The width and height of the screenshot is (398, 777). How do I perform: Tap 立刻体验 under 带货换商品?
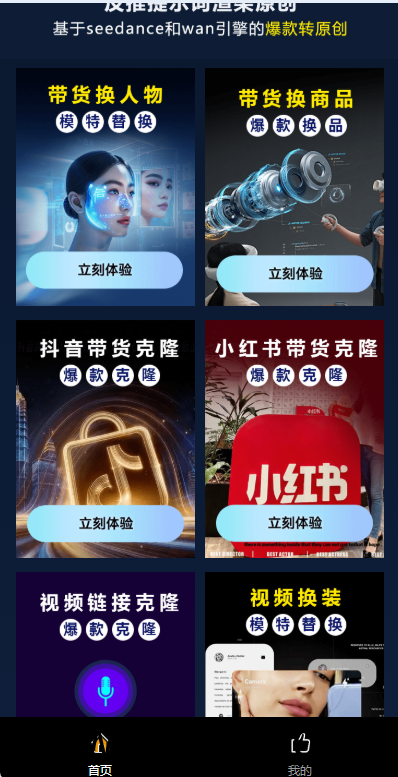click(x=295, y=274)
